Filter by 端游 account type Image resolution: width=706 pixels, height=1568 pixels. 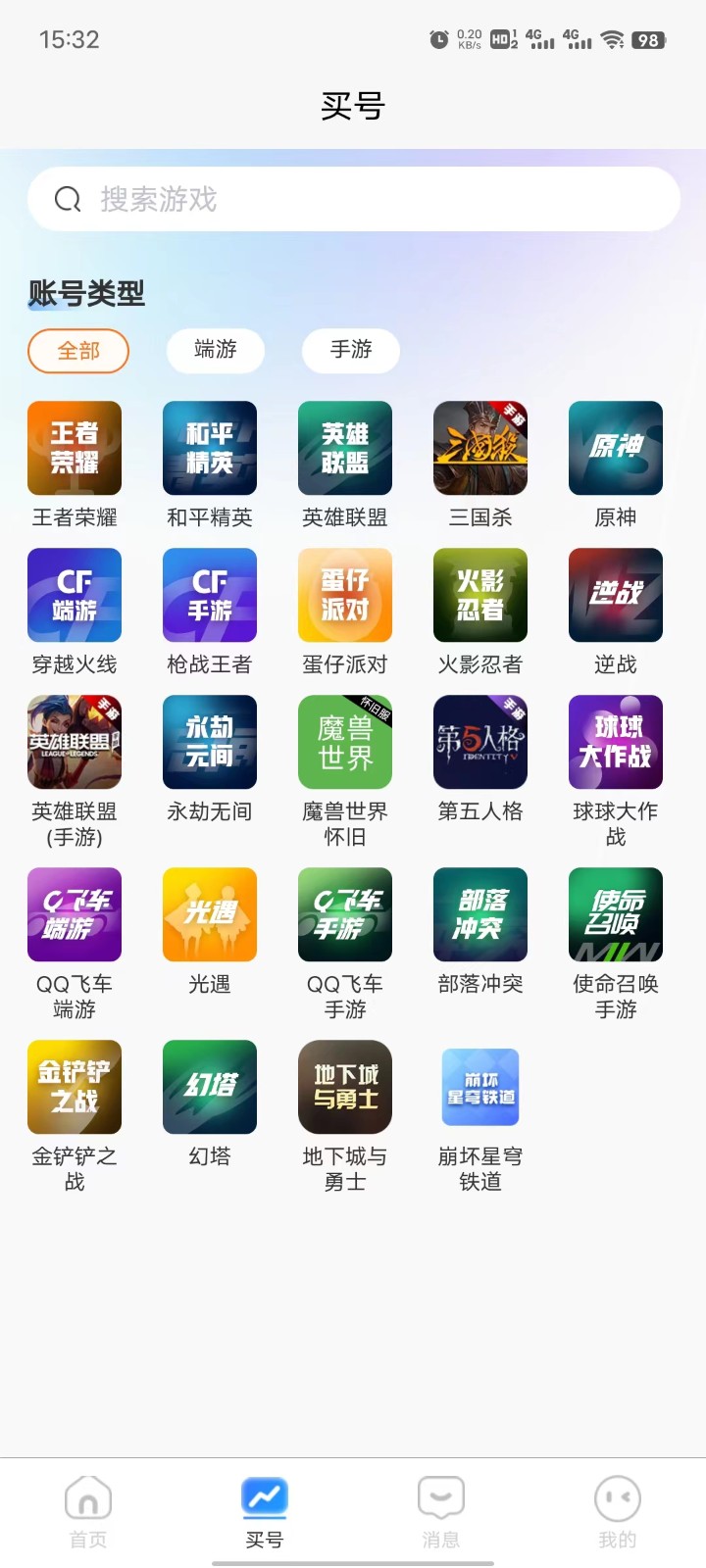coord(216,350)
